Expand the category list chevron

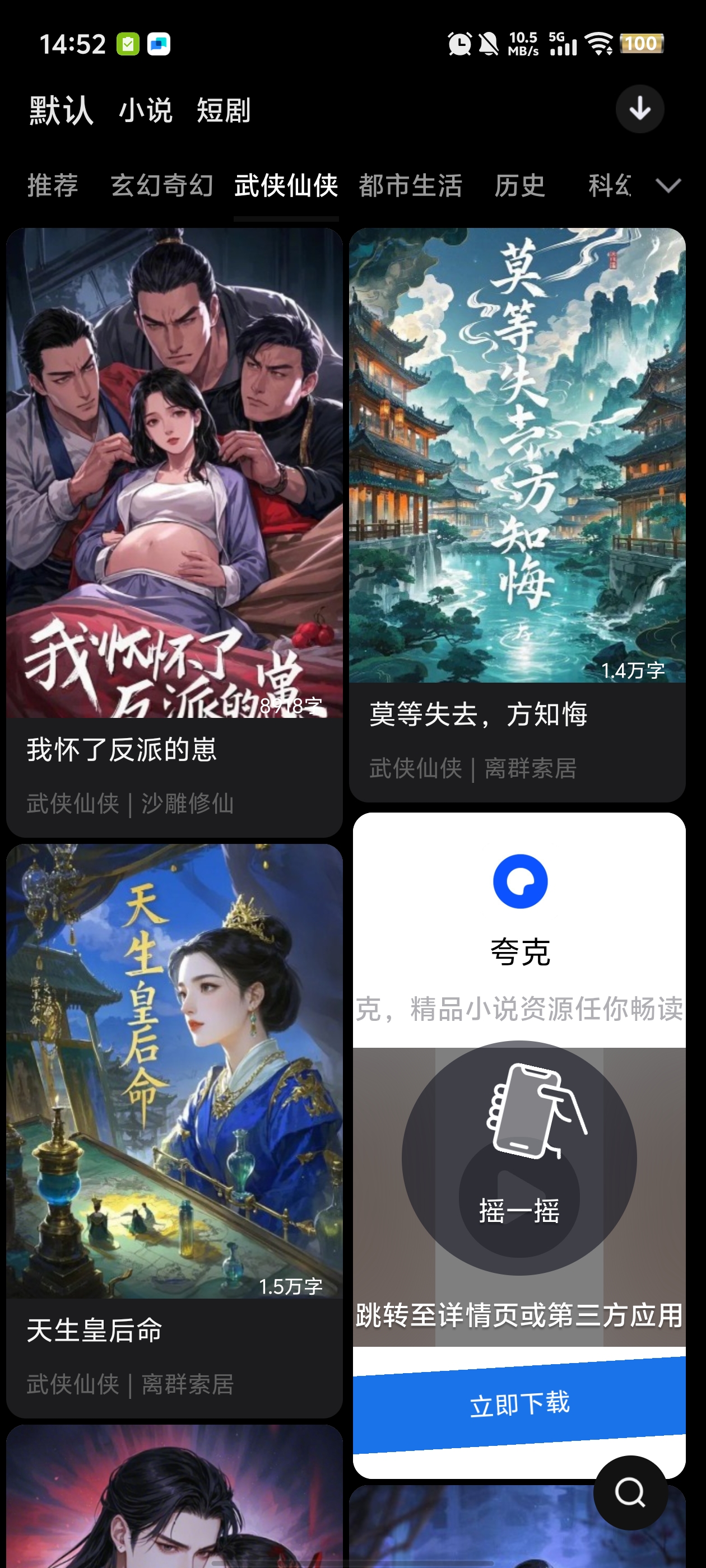coord(668,186)
